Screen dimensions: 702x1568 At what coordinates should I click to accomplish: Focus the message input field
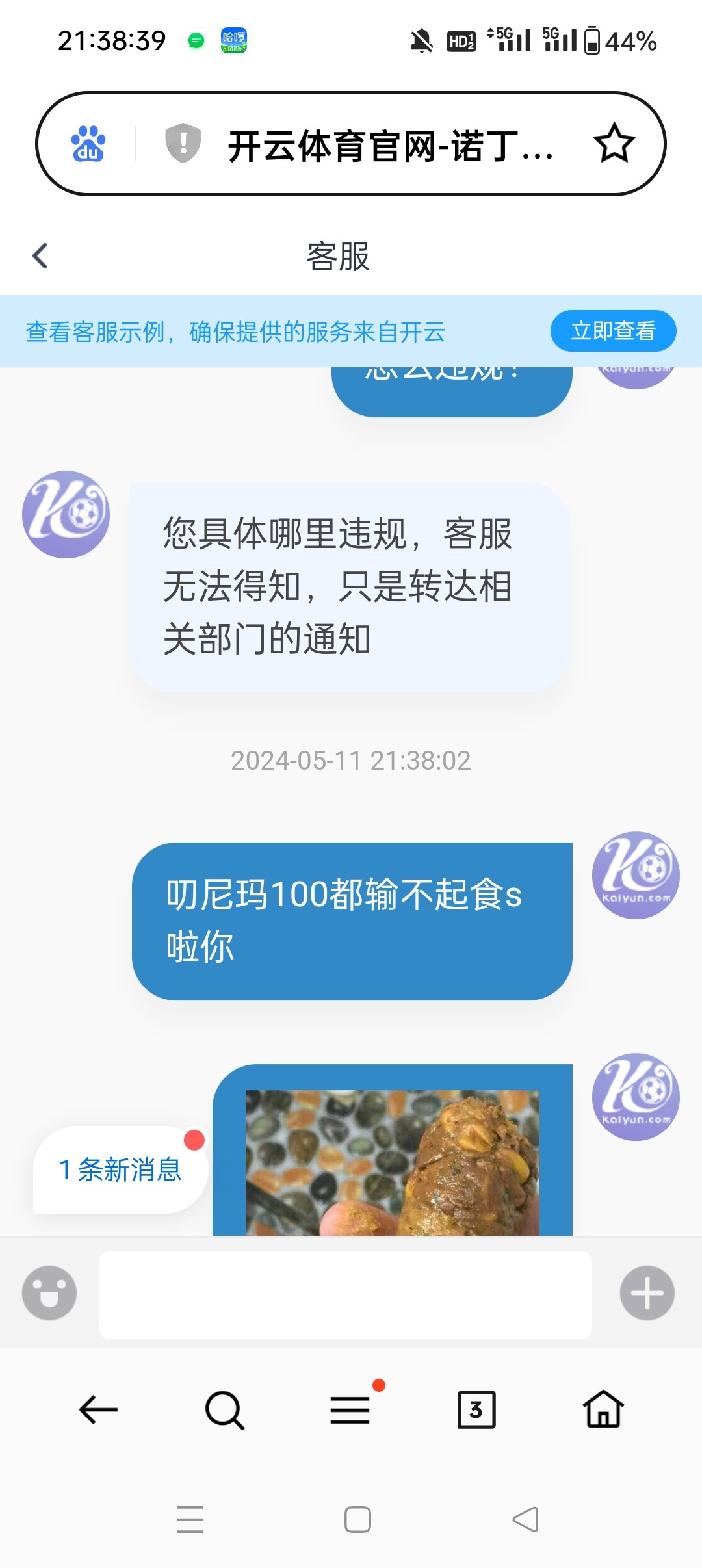(x=345, y=1294)
